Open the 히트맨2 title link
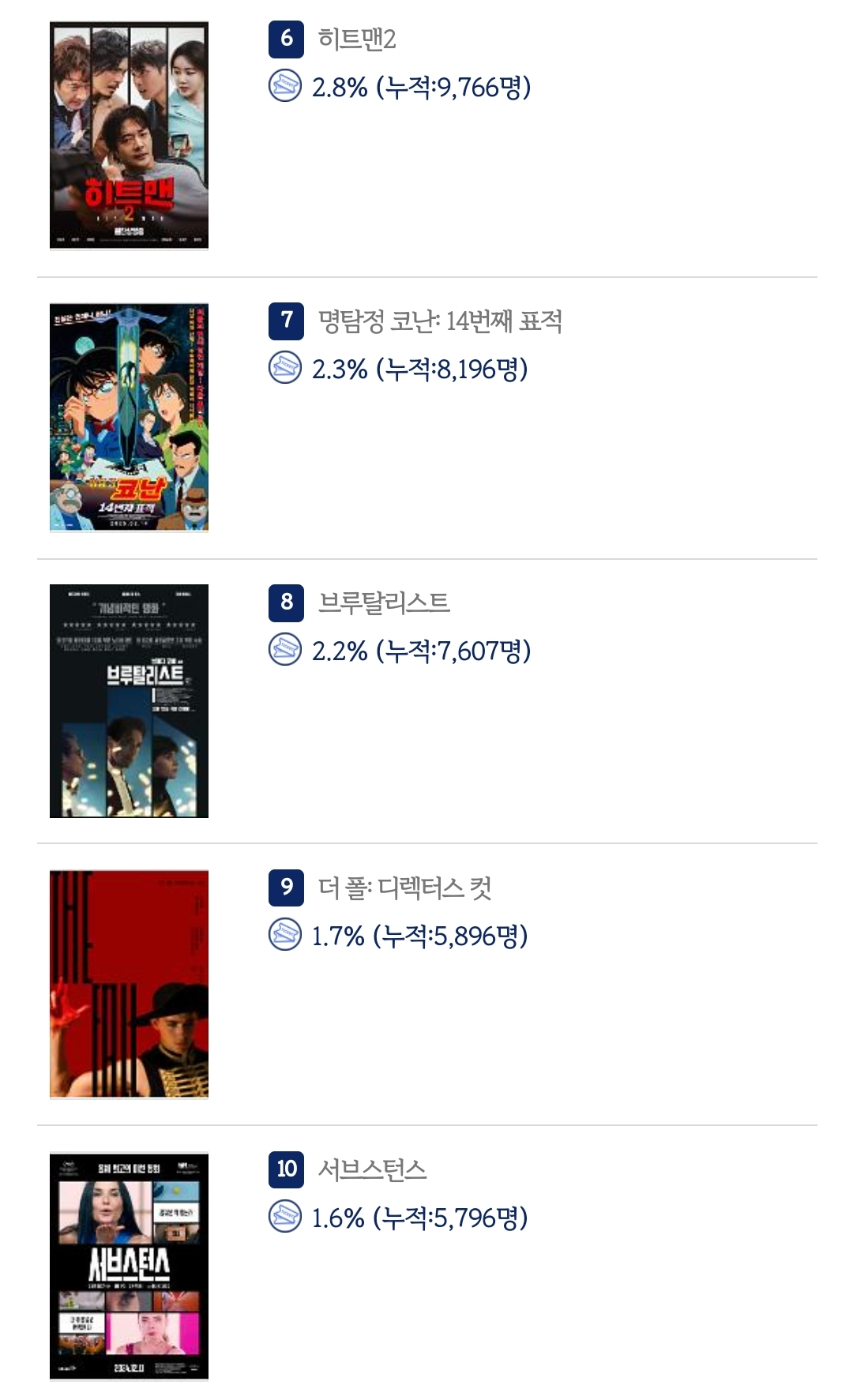The height and width of the screenshot is (1400, 853). coord(357,39)
